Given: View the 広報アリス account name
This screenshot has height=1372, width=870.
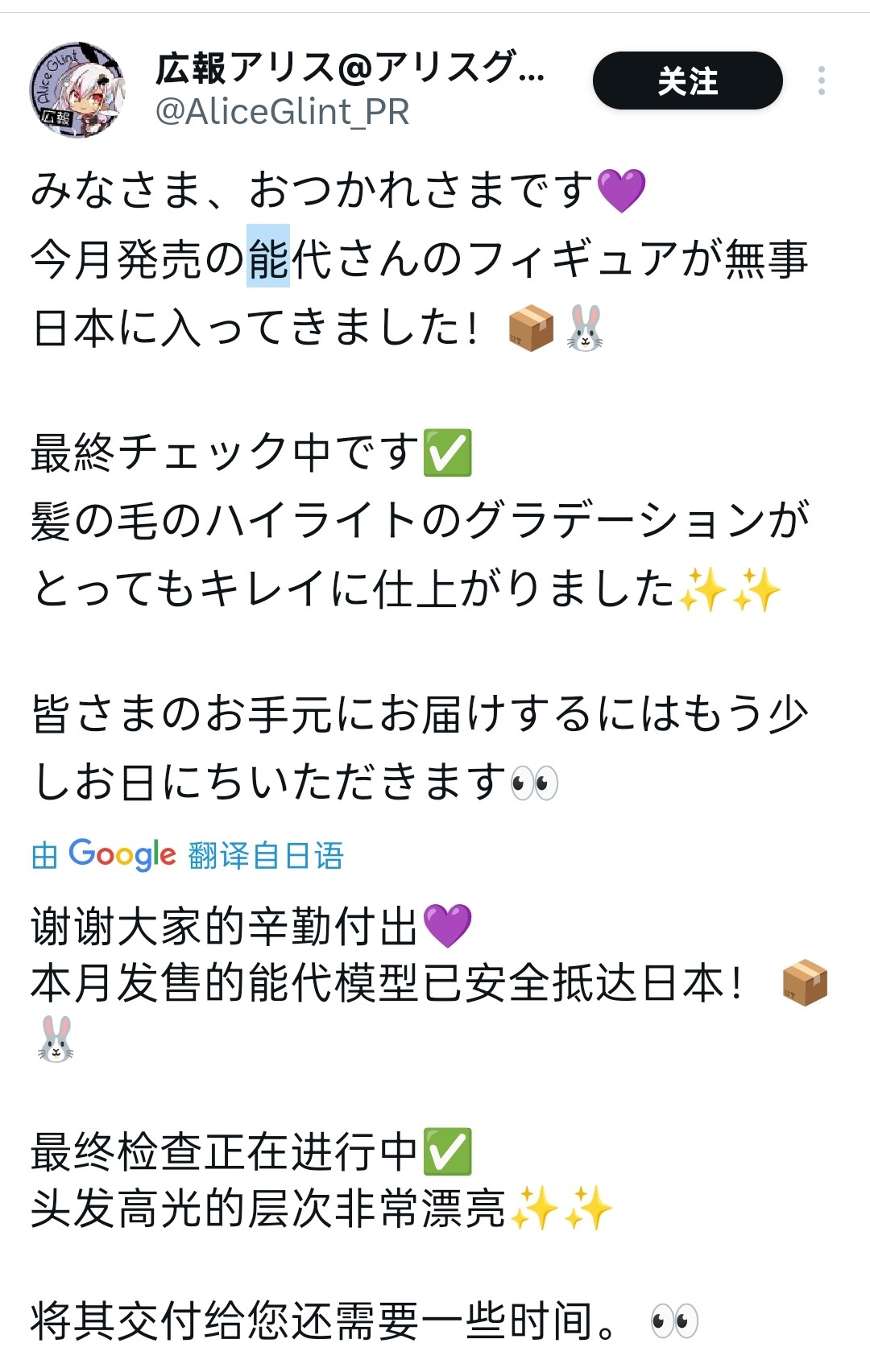Looking at the screenshot, I should point(350,68).
